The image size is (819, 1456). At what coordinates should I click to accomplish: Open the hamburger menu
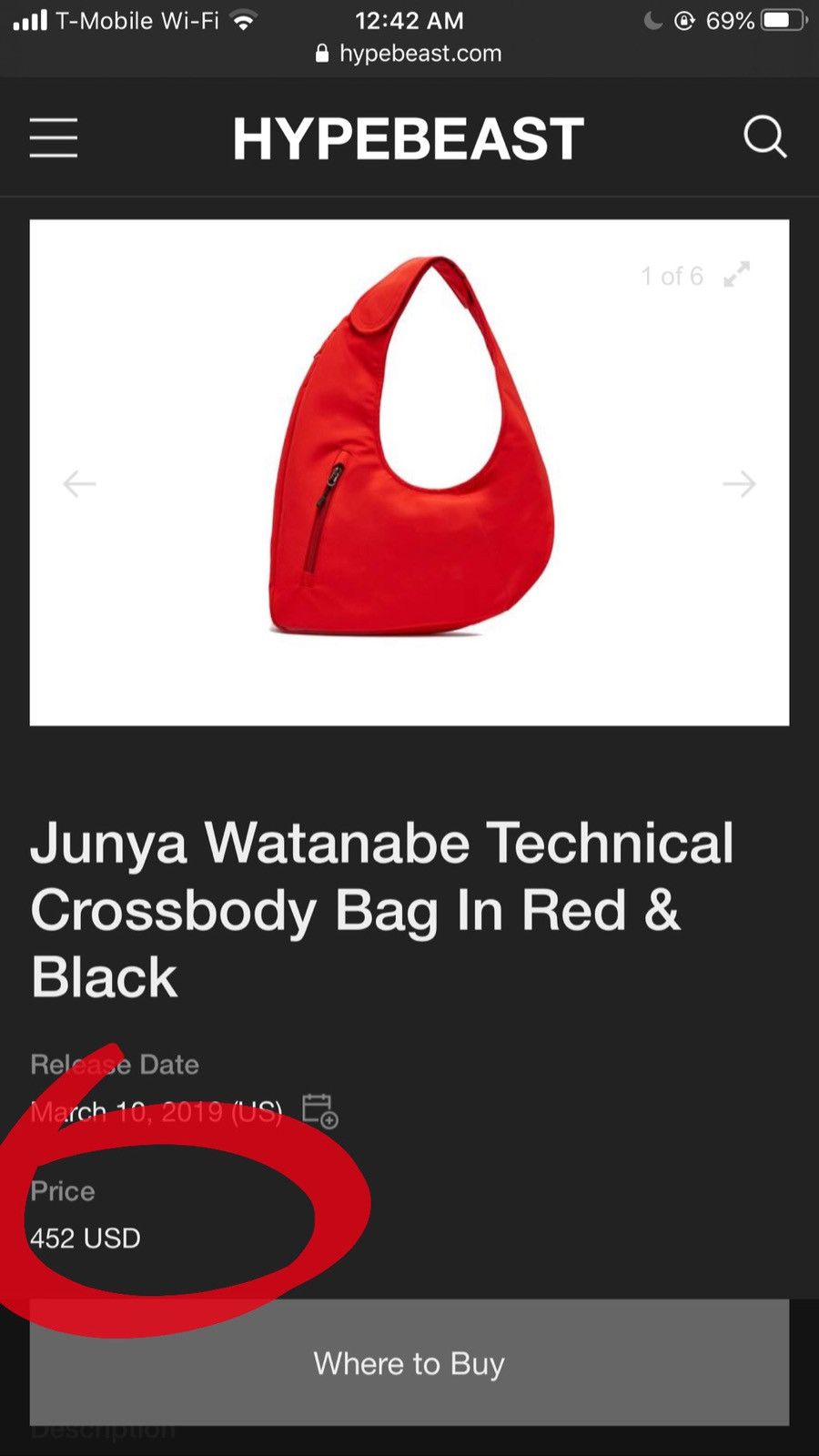pos(54,138)
